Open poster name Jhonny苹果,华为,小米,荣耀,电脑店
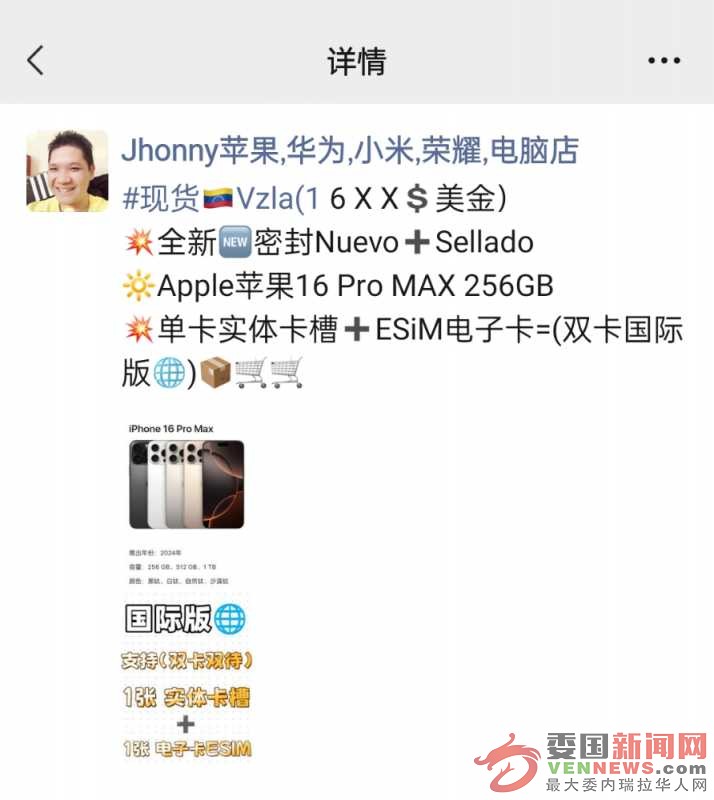Viewport: 714px width, 800px height. pyautogui.click(x=350, y=151)
